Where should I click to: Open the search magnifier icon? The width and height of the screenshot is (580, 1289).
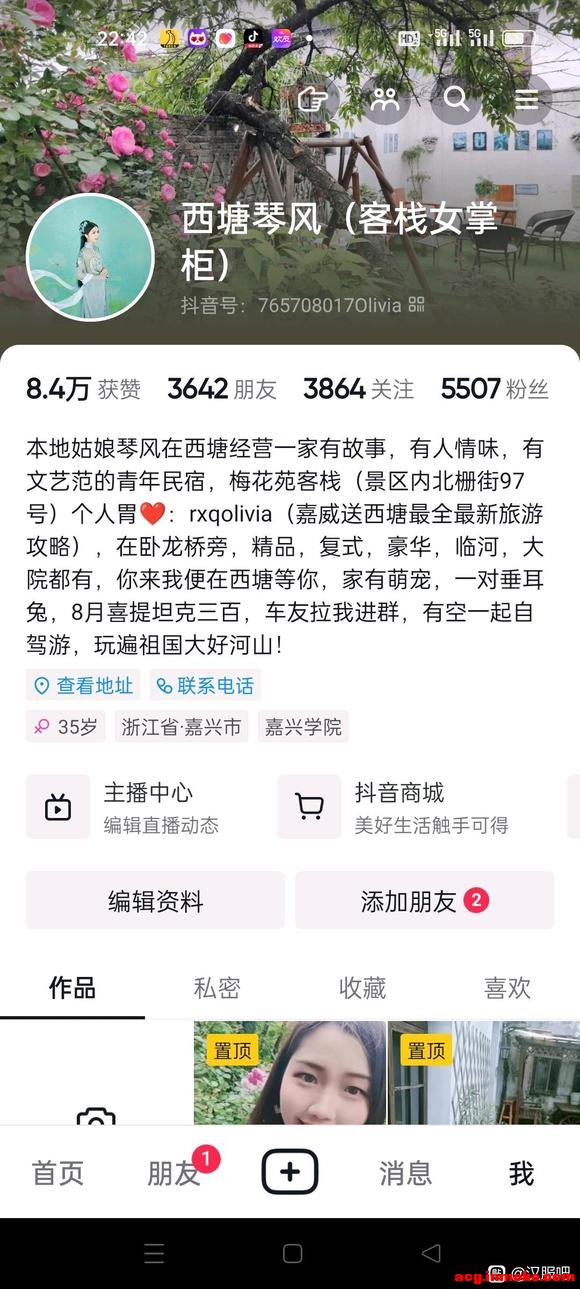pyautogui.click(x=456, y=99)
